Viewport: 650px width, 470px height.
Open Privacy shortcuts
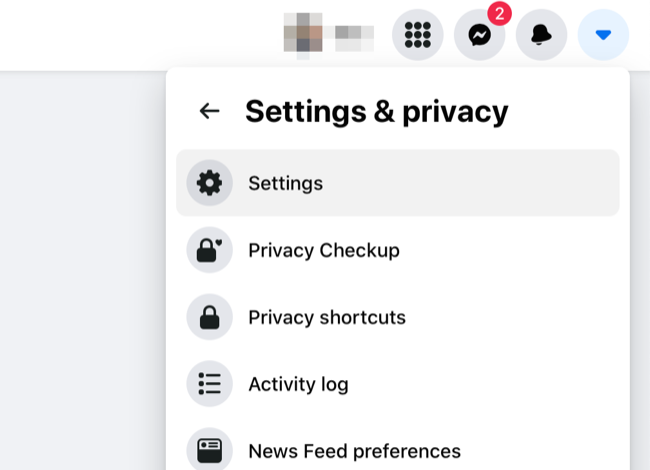point(397,317)
